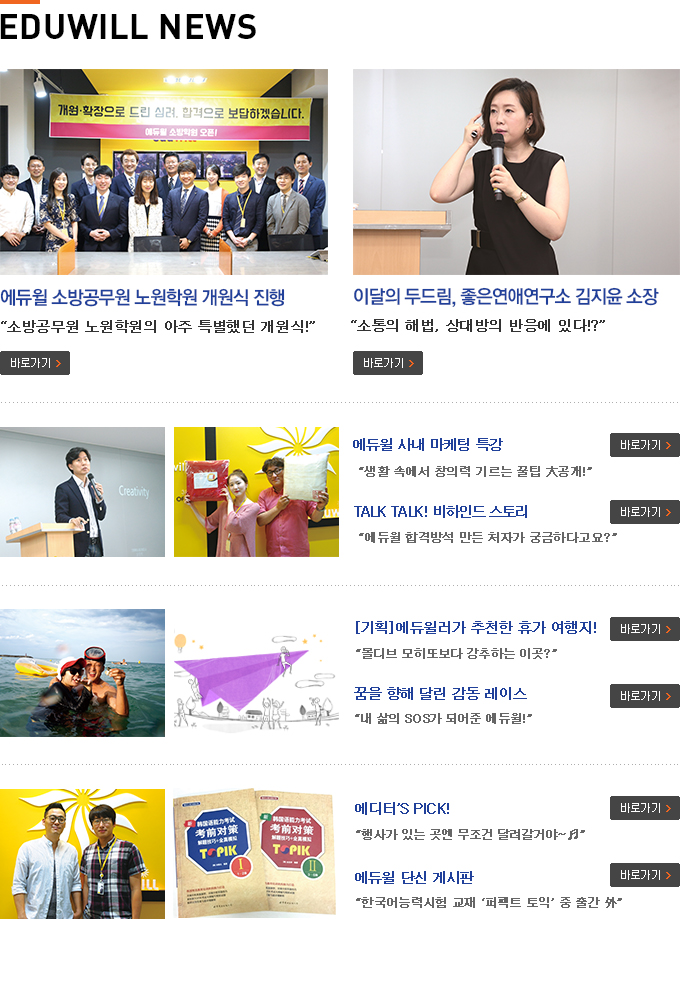
Task: View the marketing lecture speaker photo
Action: click(82, 492)
